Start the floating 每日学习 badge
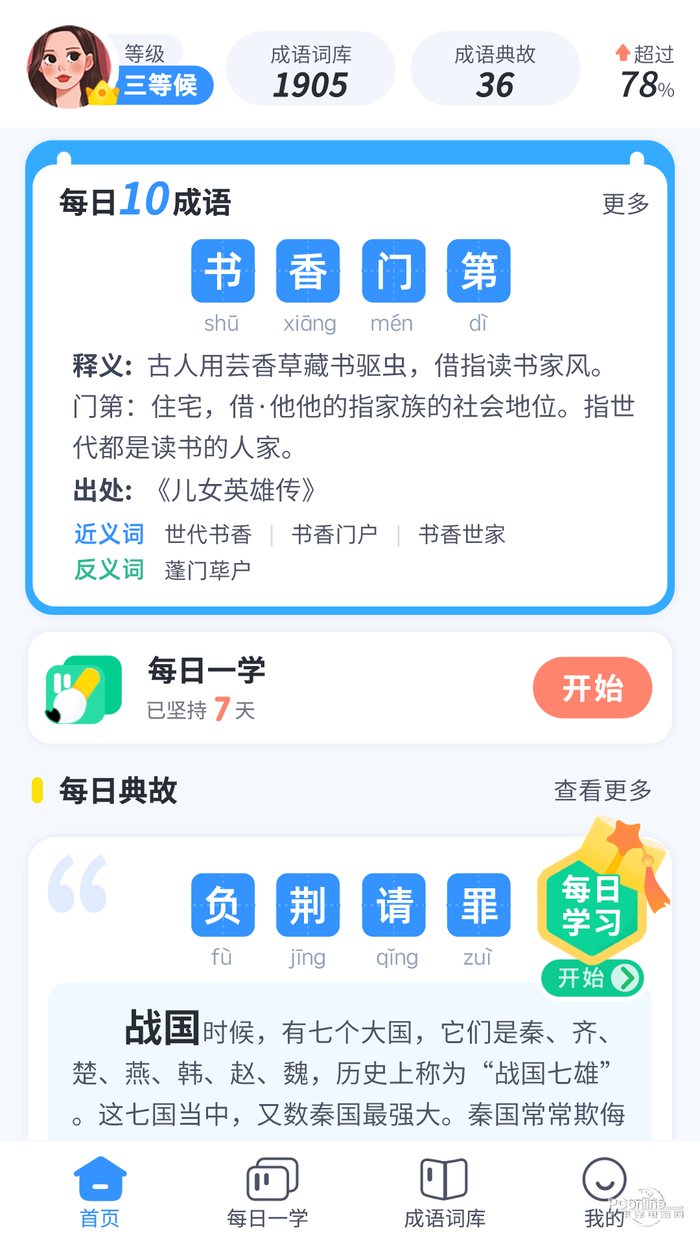The width and height of the screenshot is (700, 1244). (592, 976)
